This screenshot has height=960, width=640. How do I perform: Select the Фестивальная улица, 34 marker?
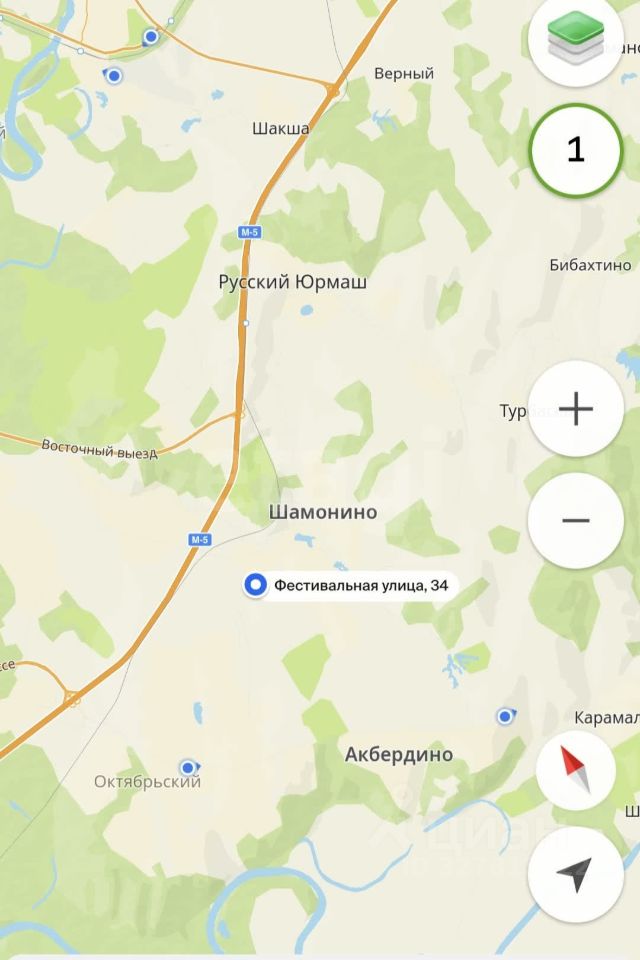click(256, 586)
